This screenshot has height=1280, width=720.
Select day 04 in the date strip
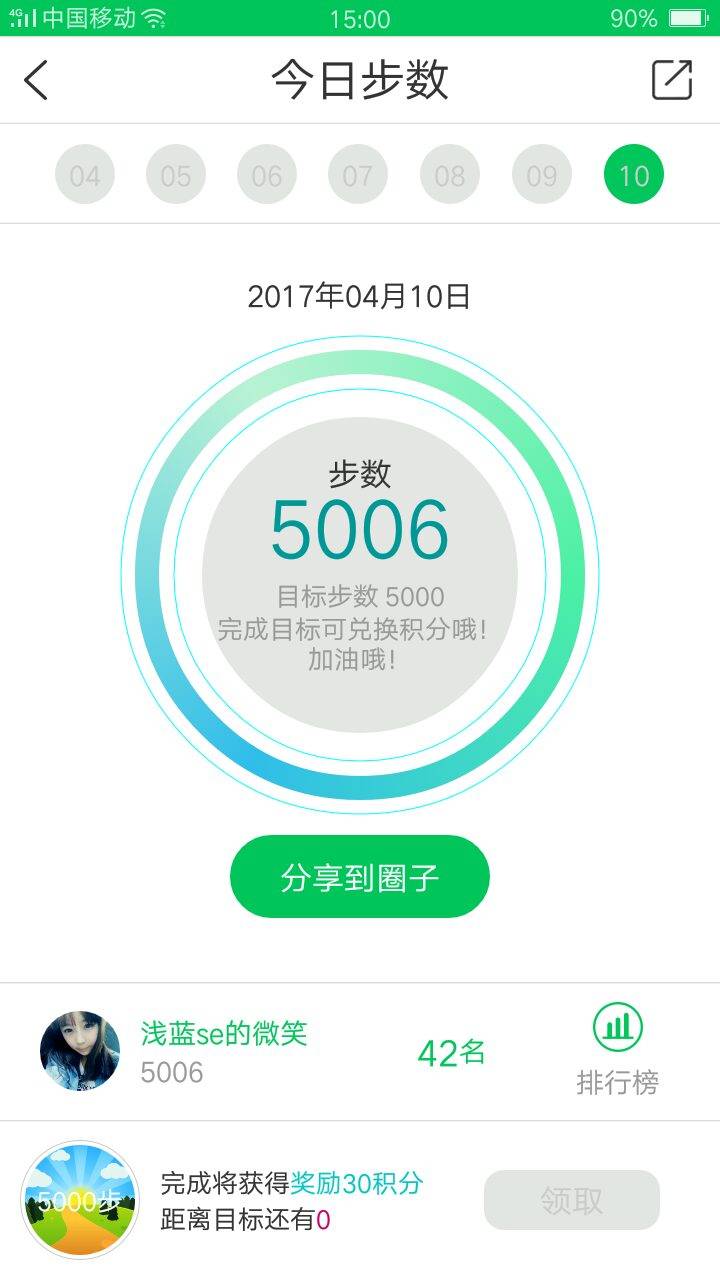coord(85,175)
